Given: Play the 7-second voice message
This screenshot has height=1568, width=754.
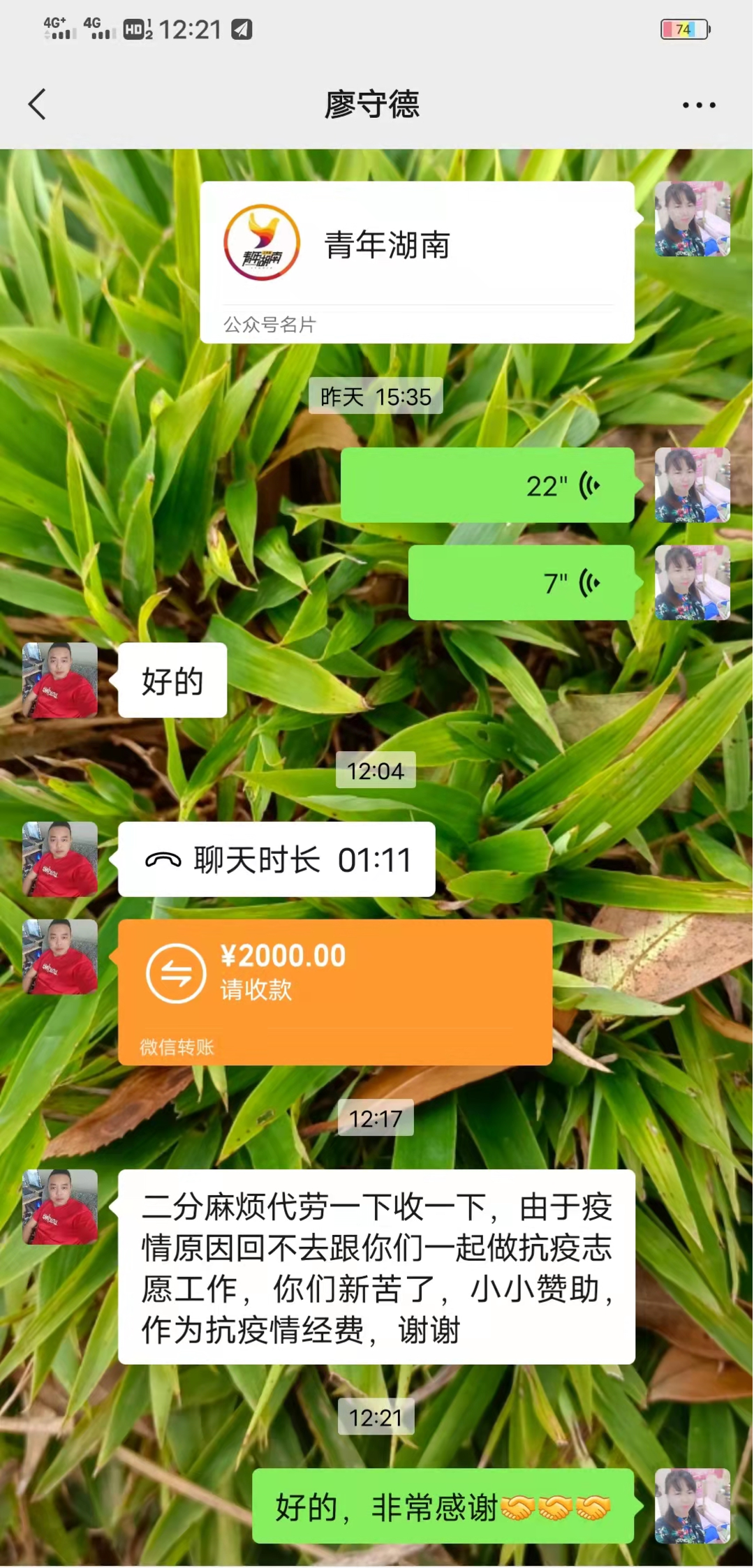Looking at the screenshot, I should 521,582.
